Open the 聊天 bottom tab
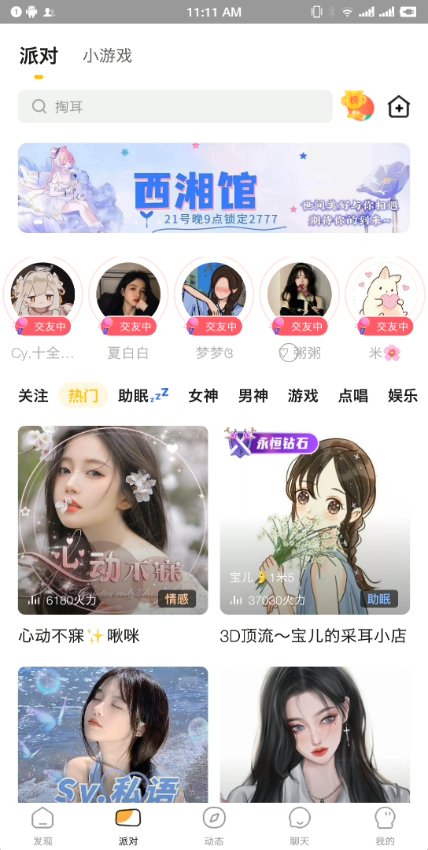The height and width of the screenshot is (850, 428). [299, 826]
